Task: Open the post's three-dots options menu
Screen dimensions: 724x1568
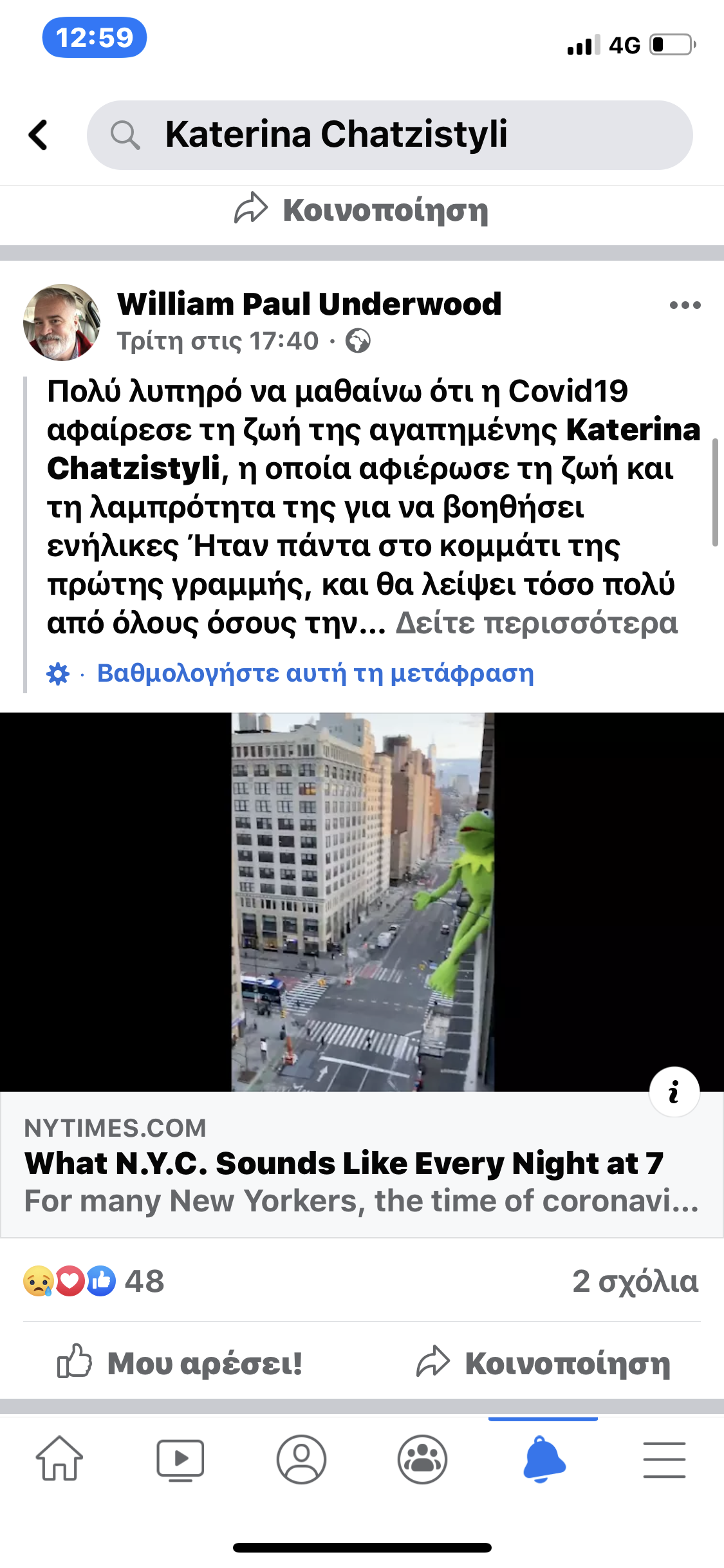Action: tap(685, 305)
